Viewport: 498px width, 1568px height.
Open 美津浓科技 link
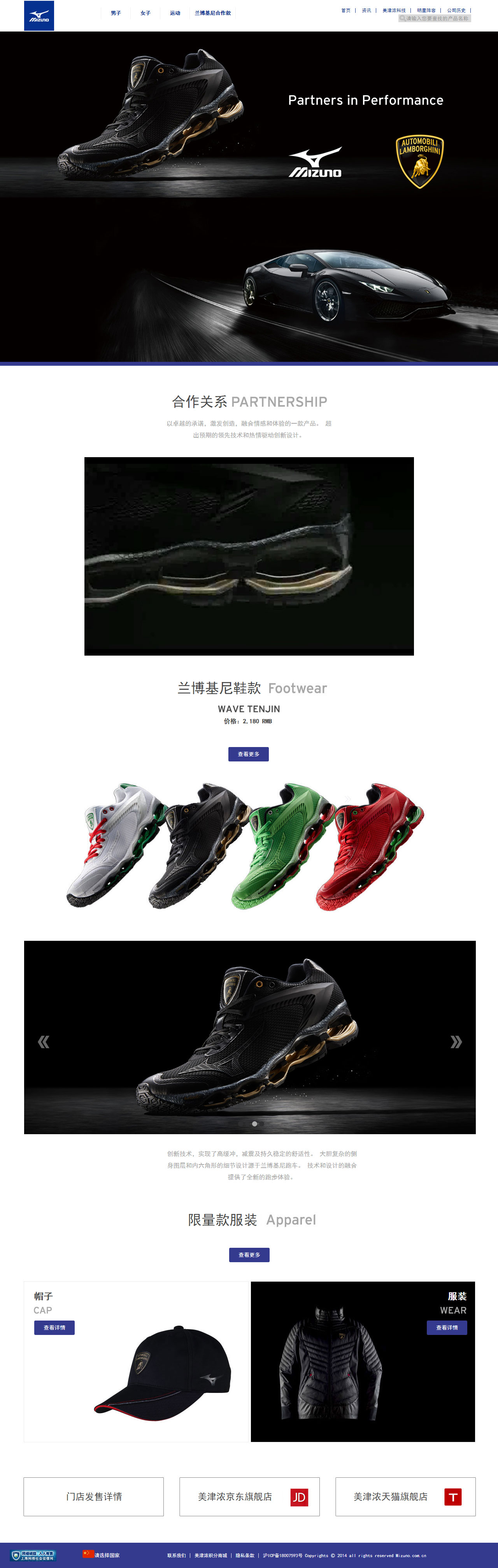pos(393,11)
